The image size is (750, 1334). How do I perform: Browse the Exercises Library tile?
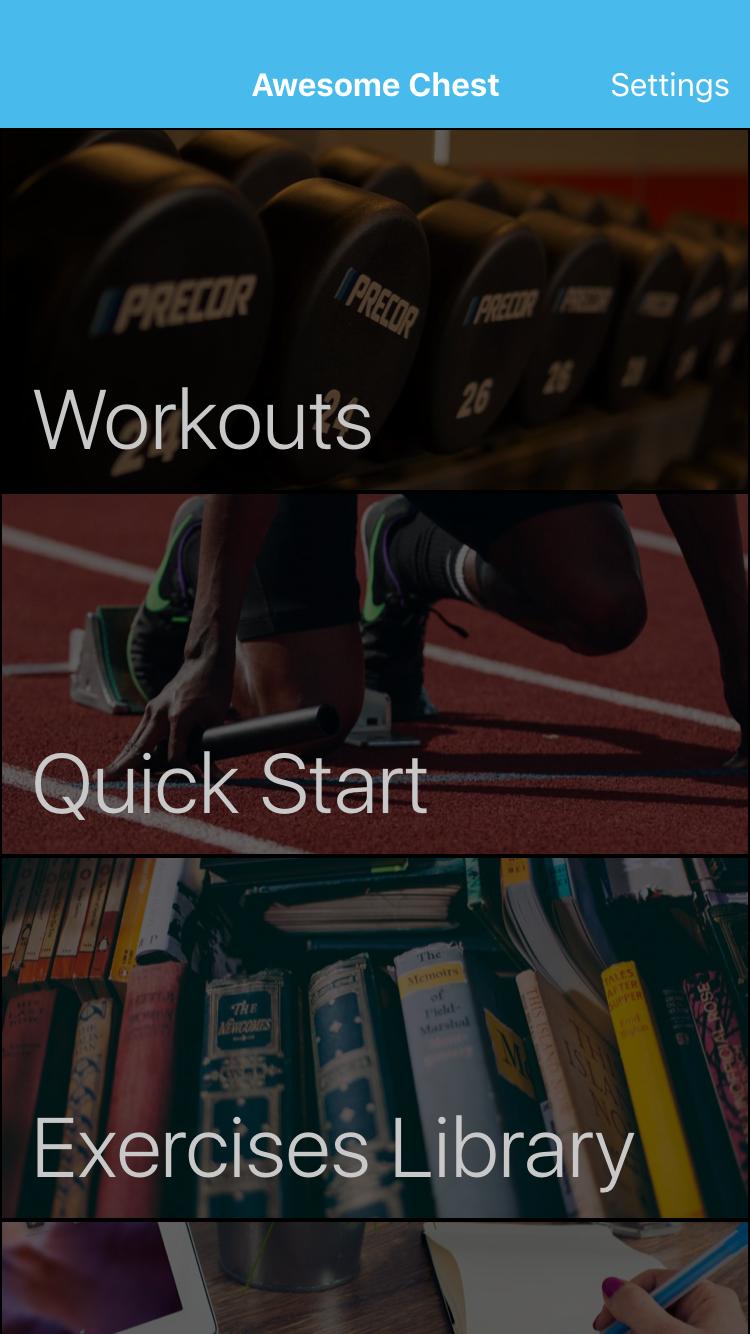tap(375, 1037)
